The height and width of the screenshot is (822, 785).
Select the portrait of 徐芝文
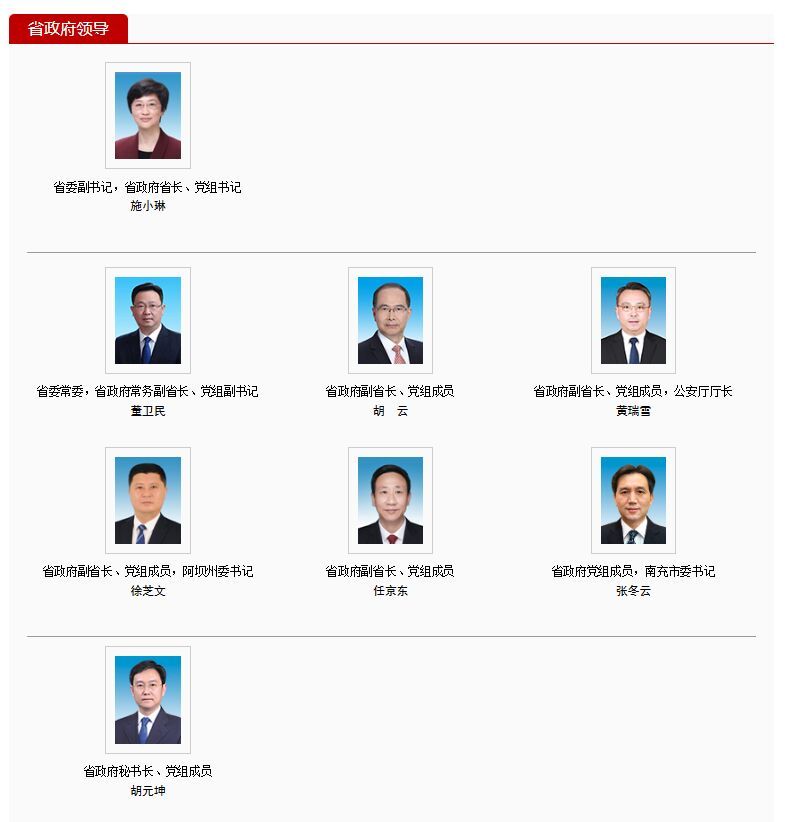point(148,500)
